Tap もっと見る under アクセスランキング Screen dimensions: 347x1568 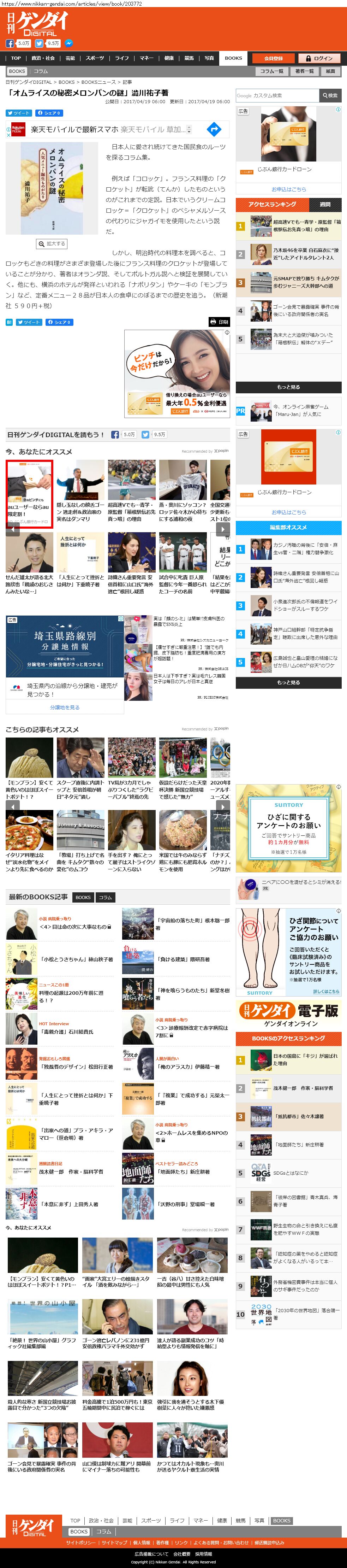[288, 387]
